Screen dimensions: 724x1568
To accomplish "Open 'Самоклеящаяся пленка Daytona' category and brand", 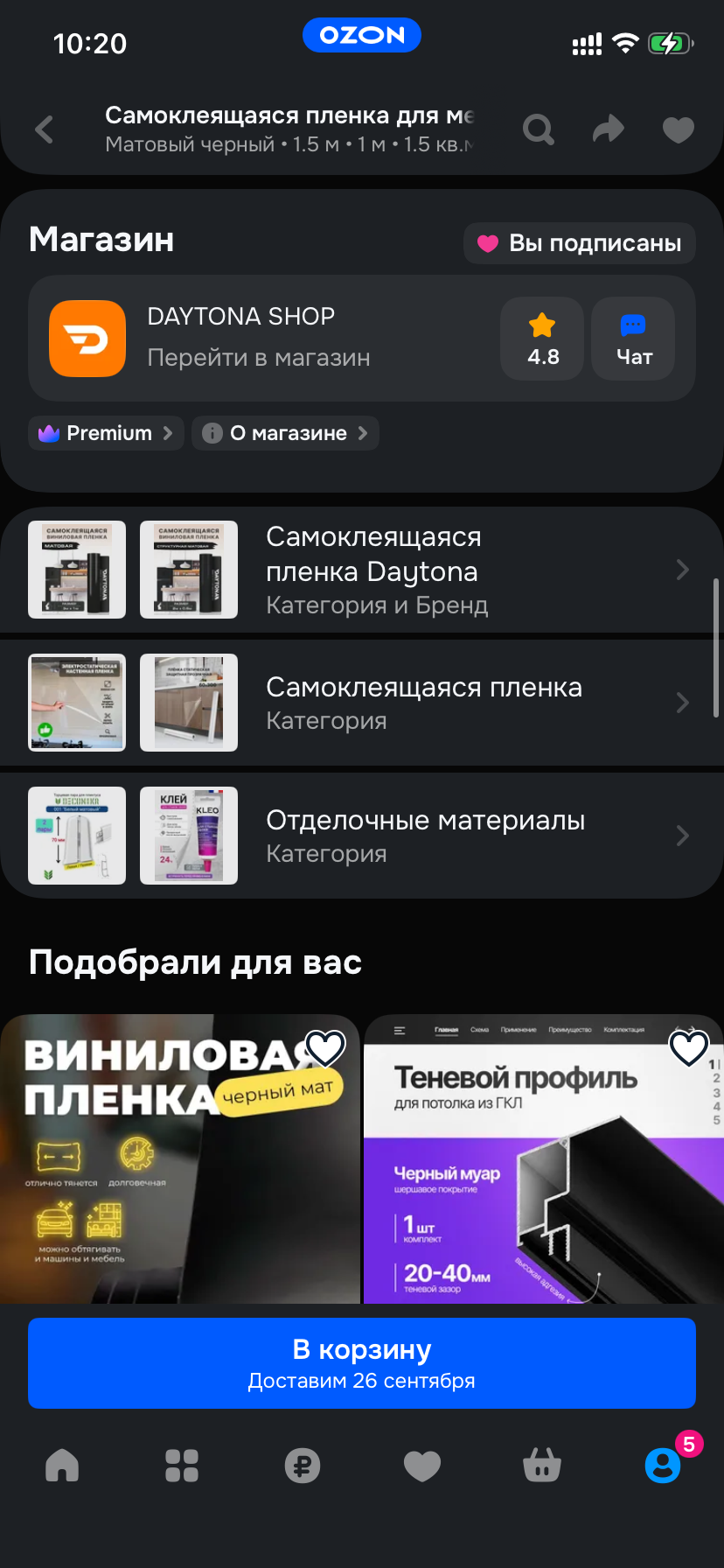I will [x=376, y=570].
